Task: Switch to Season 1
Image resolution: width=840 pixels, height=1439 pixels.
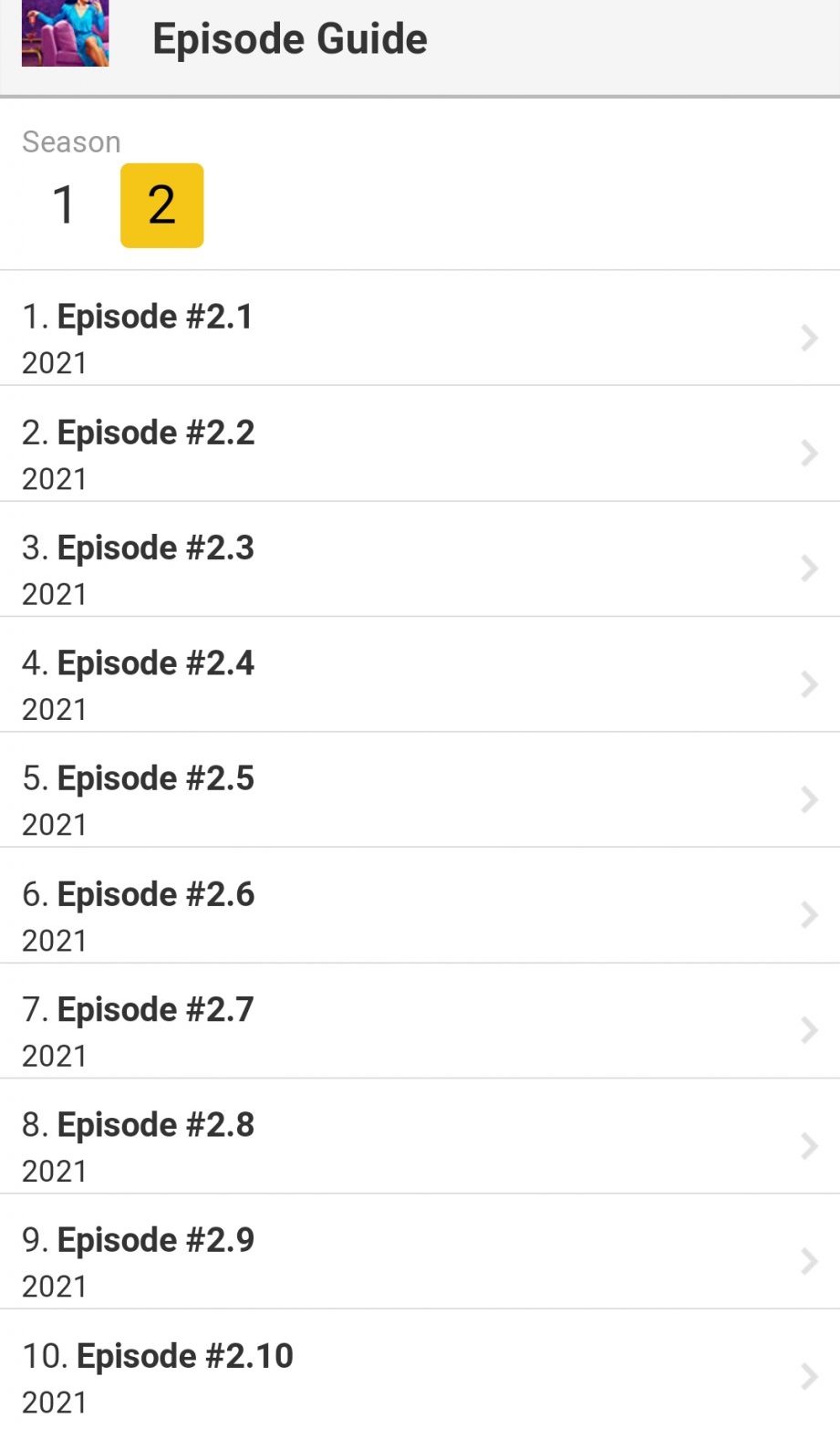Action: pos(64,204)
